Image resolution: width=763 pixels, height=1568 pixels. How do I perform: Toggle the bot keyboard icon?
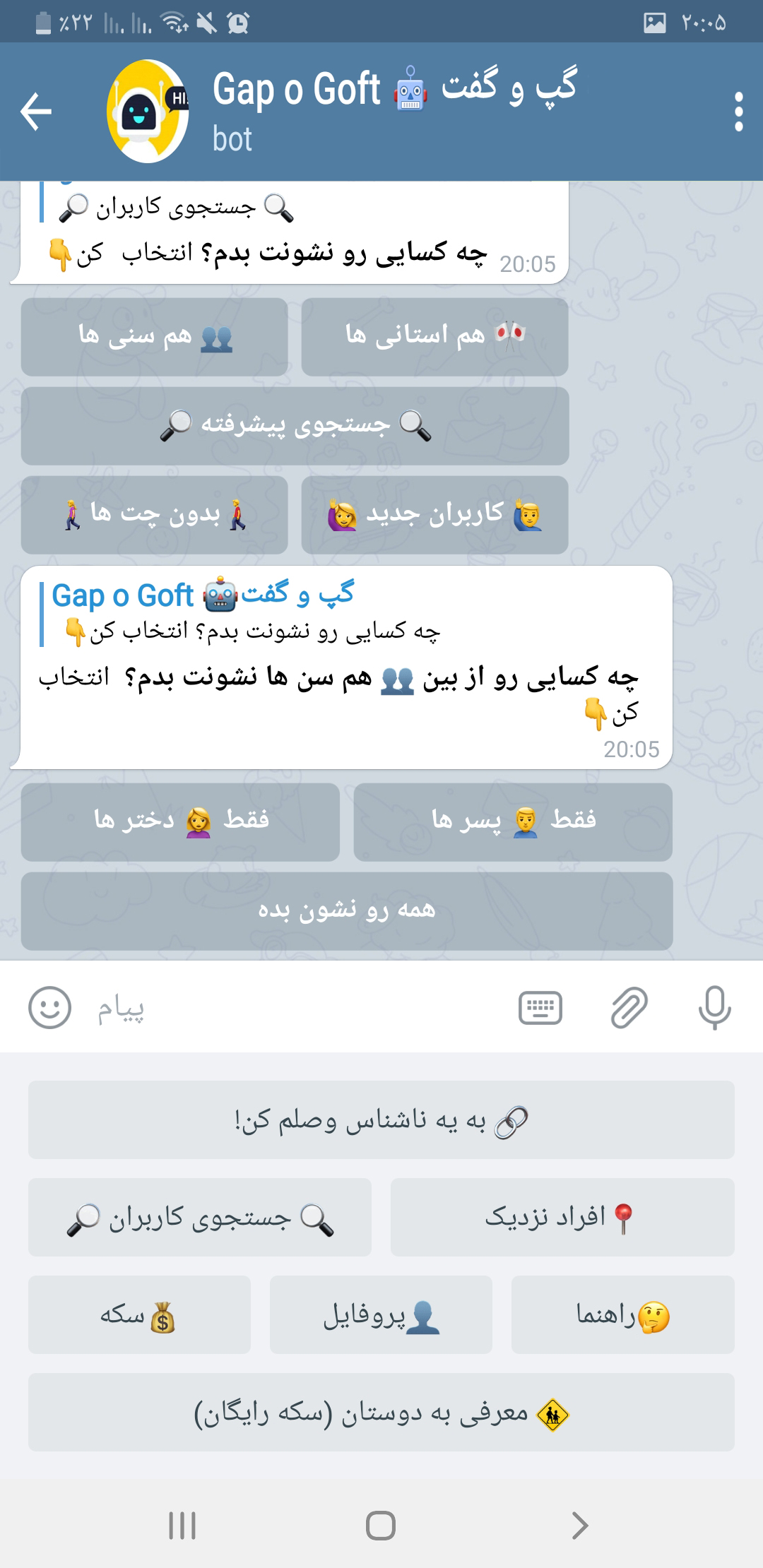point(540,1008)
